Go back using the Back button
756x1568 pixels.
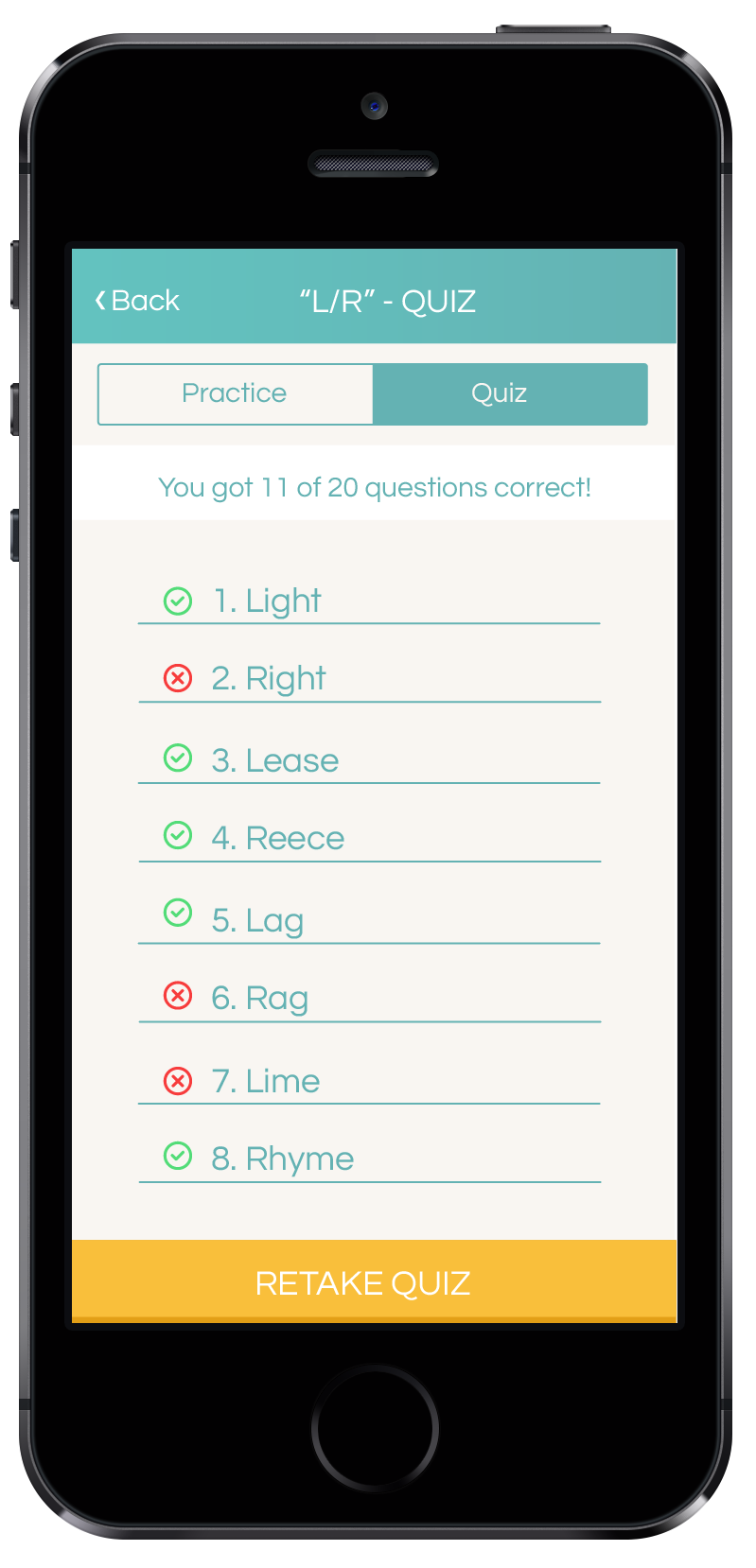click(137, 301)
